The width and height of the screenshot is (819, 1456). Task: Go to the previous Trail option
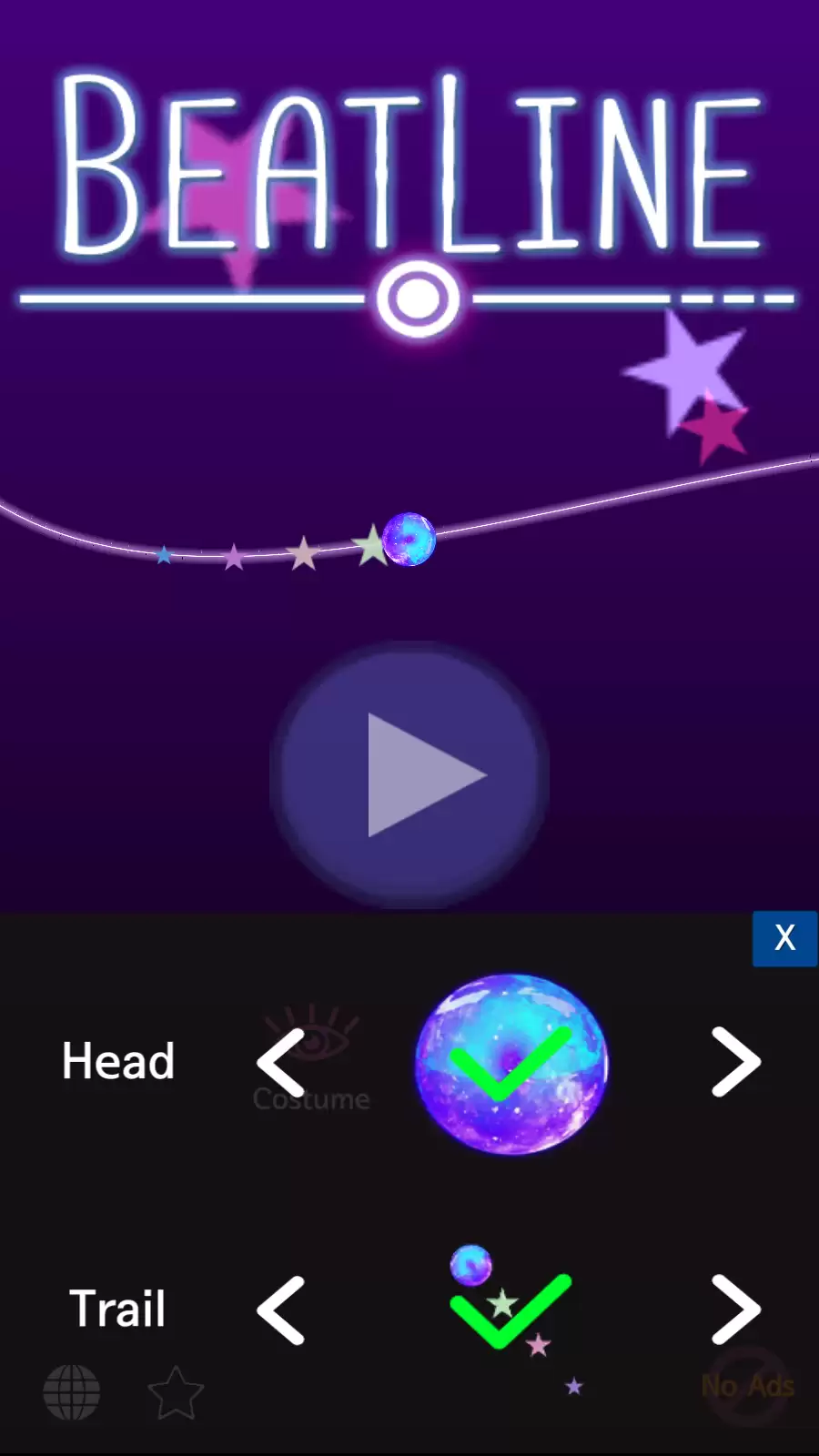281,1309
